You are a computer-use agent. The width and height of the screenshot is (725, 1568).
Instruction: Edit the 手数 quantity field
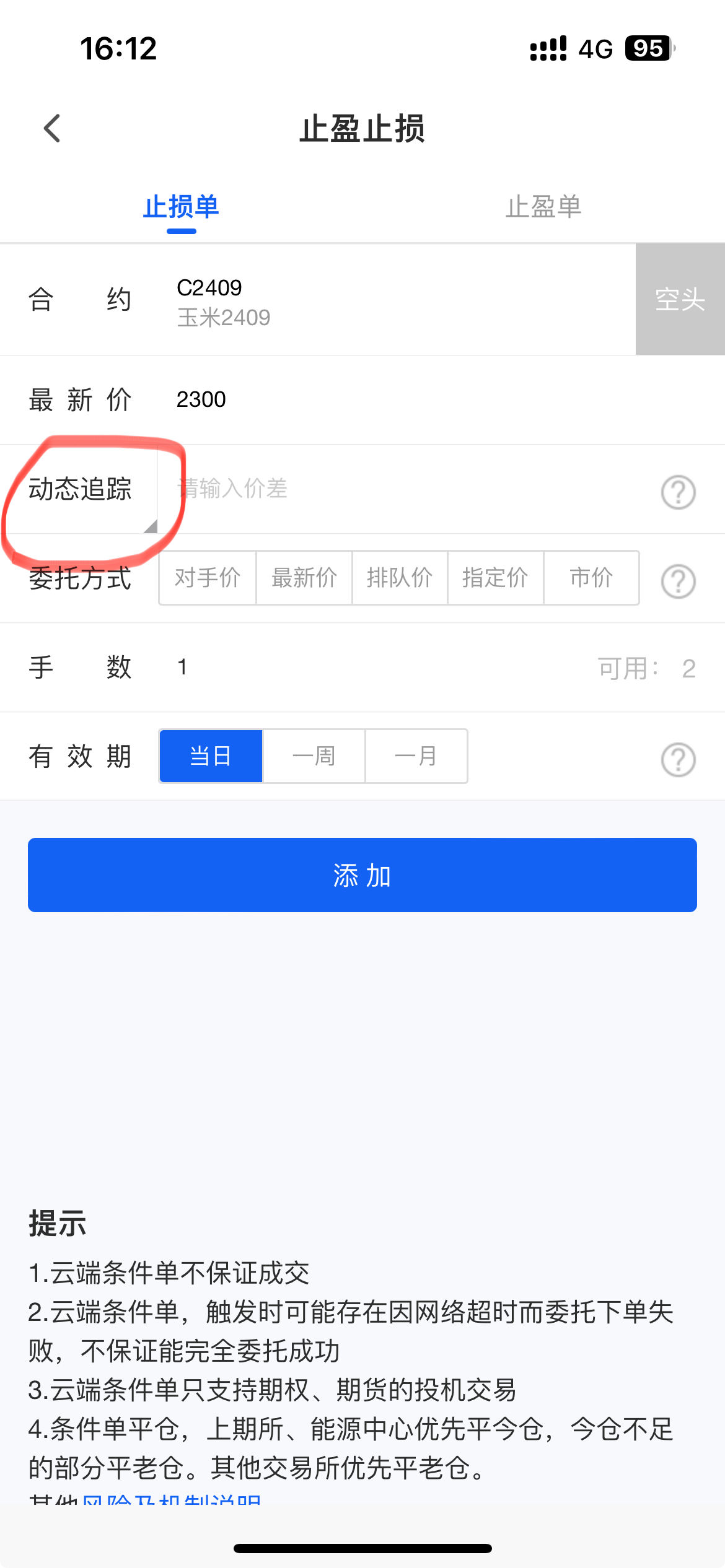[372, 668]
